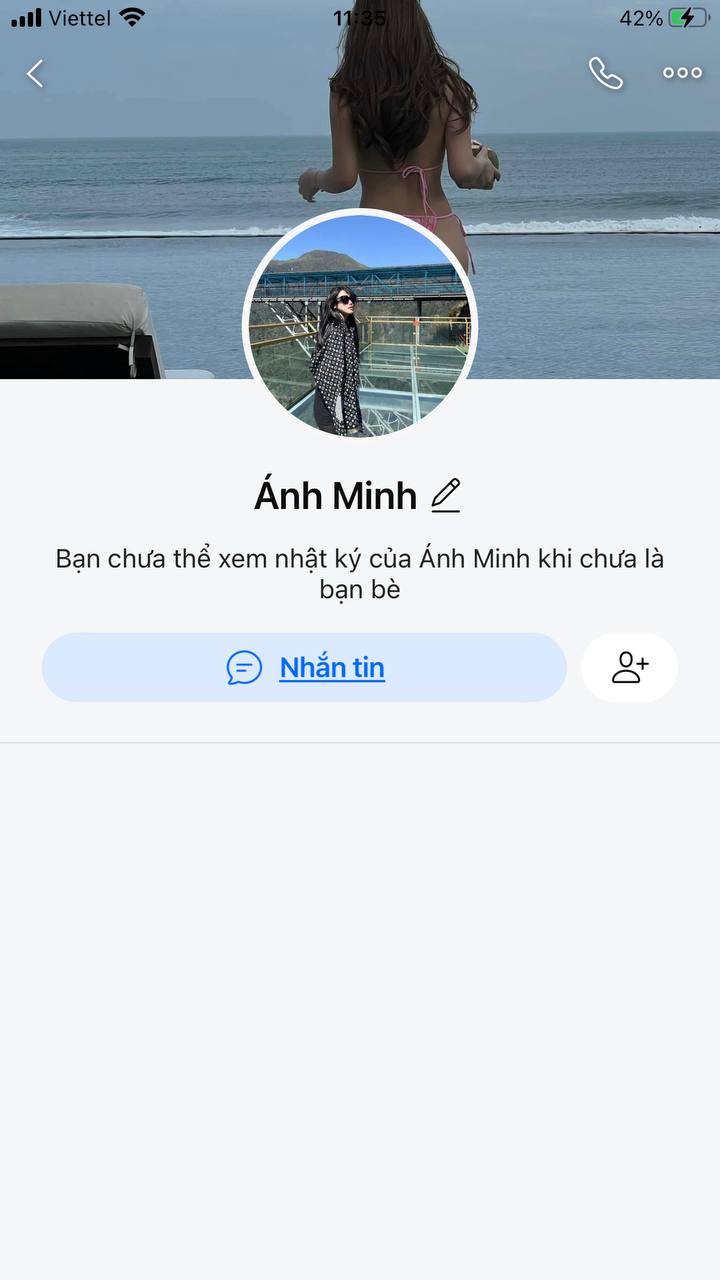Go back using the arrow icon

click(36, 73)
